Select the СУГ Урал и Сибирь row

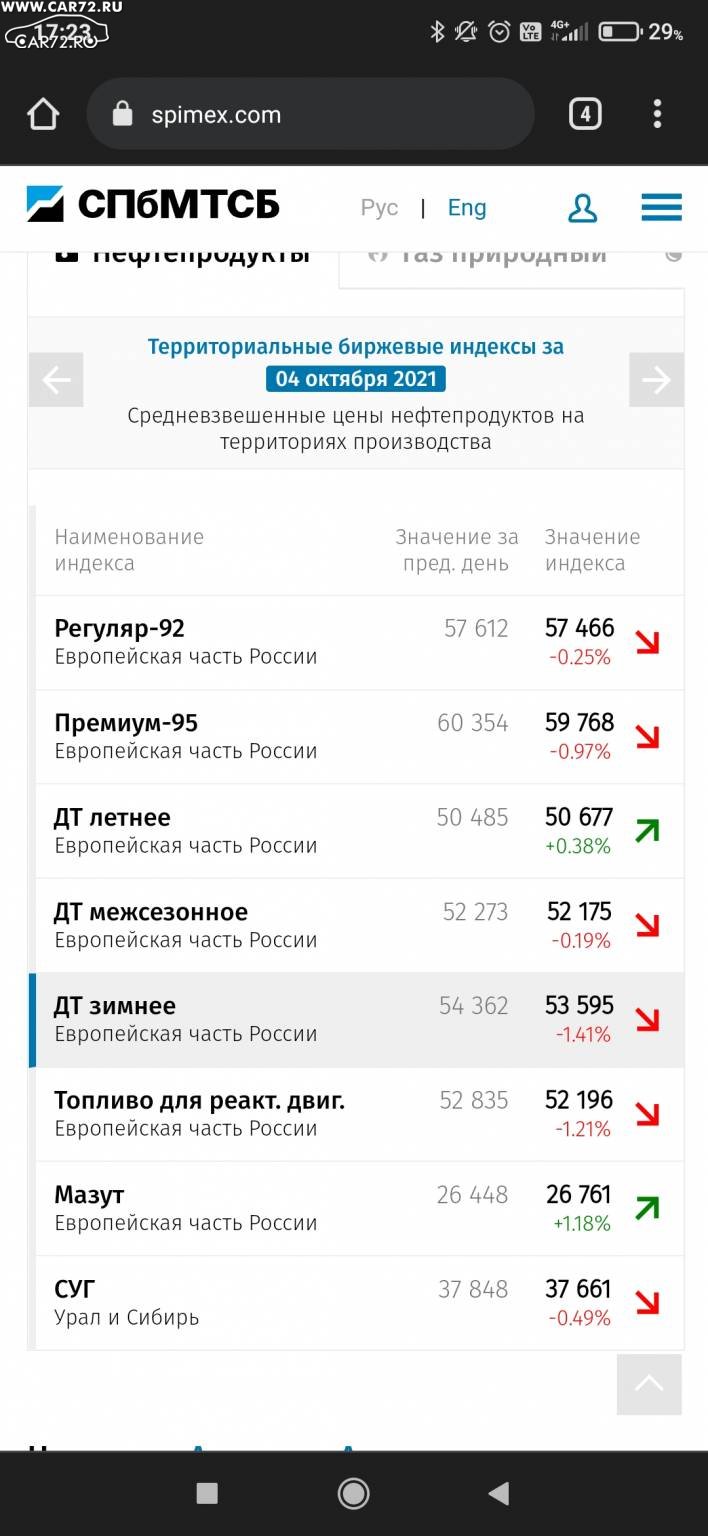(360, 1303)
